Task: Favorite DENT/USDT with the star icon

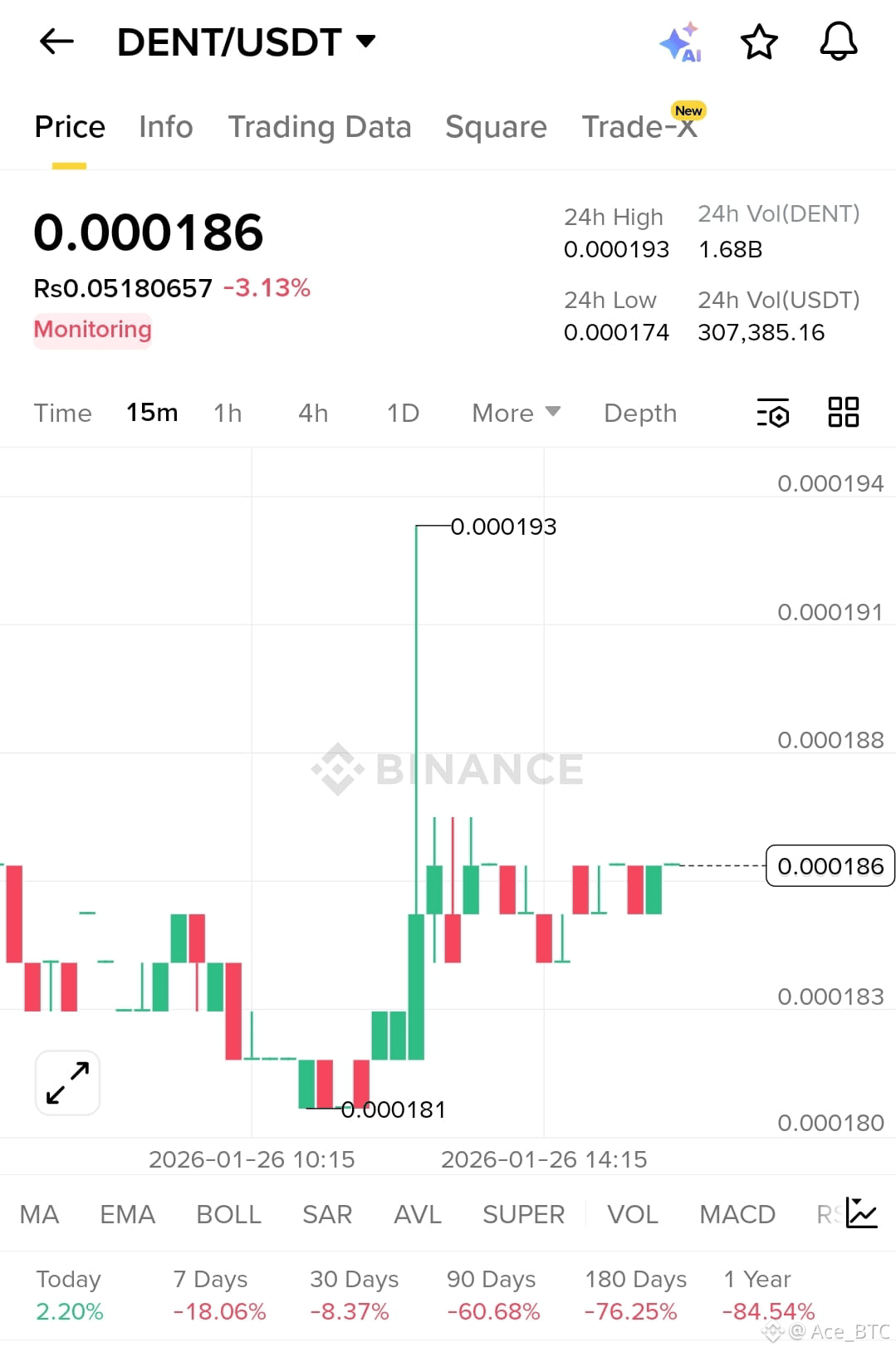Action: coord(758,42)
